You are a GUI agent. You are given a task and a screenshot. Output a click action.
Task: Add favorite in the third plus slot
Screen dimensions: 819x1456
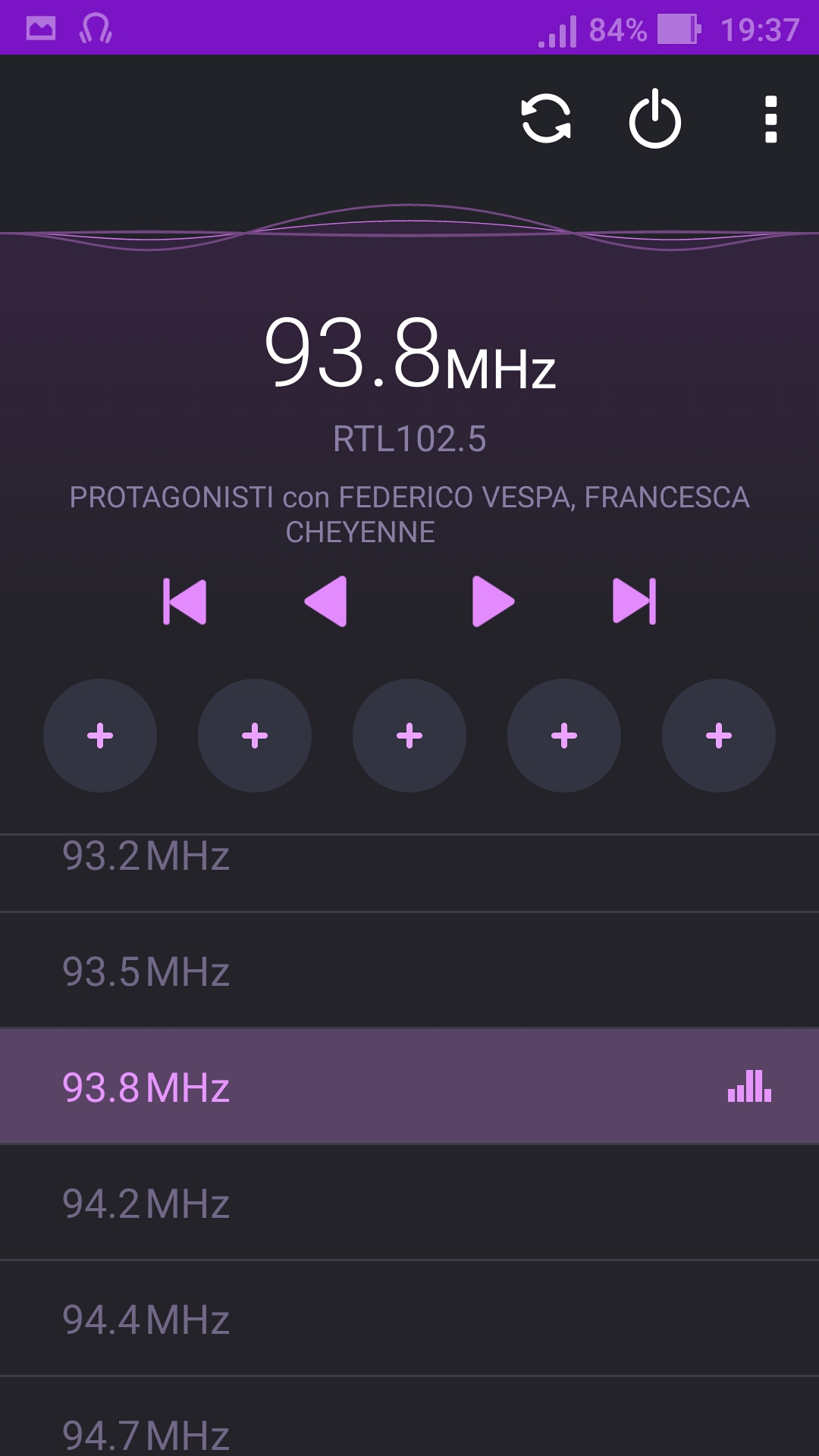(409, 736)
